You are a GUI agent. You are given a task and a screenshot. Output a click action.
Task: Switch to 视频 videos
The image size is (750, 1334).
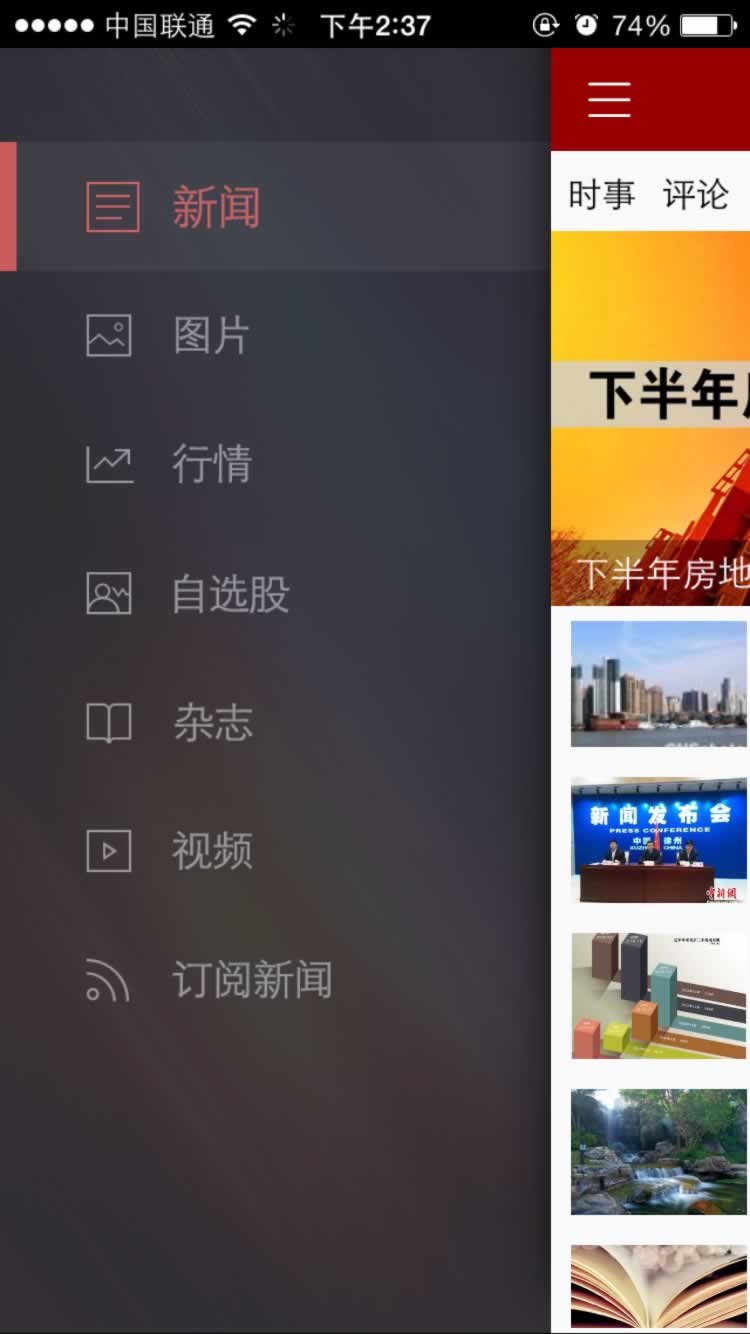212,851
